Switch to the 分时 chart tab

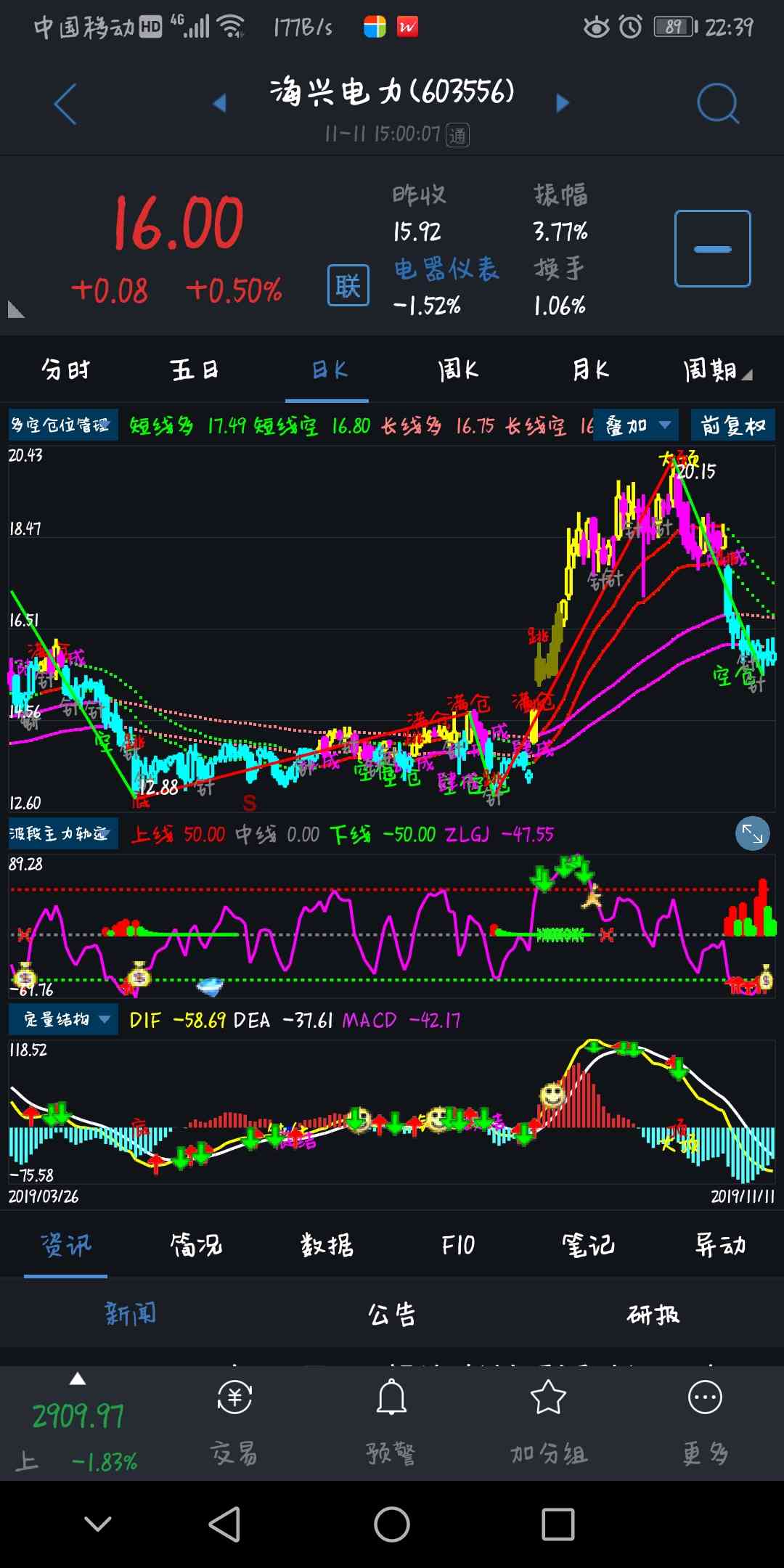(65, 370)
